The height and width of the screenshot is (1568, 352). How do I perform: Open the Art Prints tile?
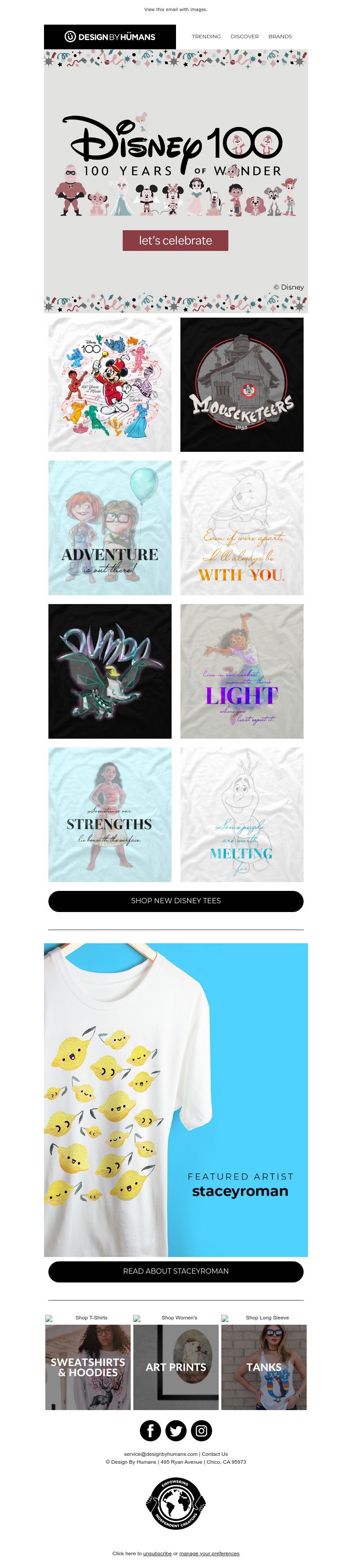coord(176,1367)
